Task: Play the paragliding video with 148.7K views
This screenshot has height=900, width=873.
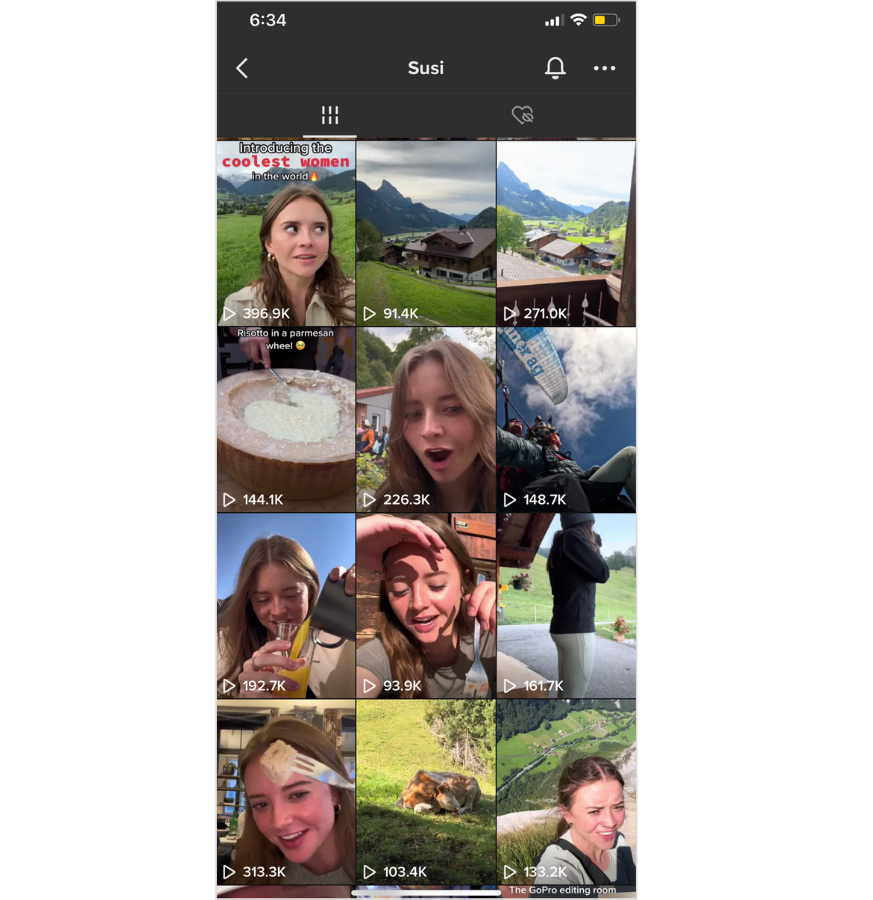Action: 566,420
